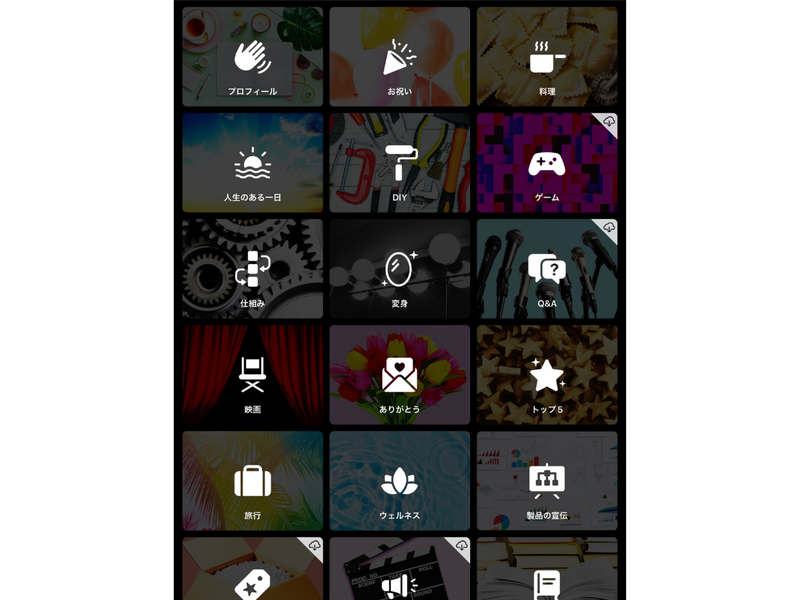Choose the 製品の宣伝 template
800x600 pixels.
click(547, 481)
